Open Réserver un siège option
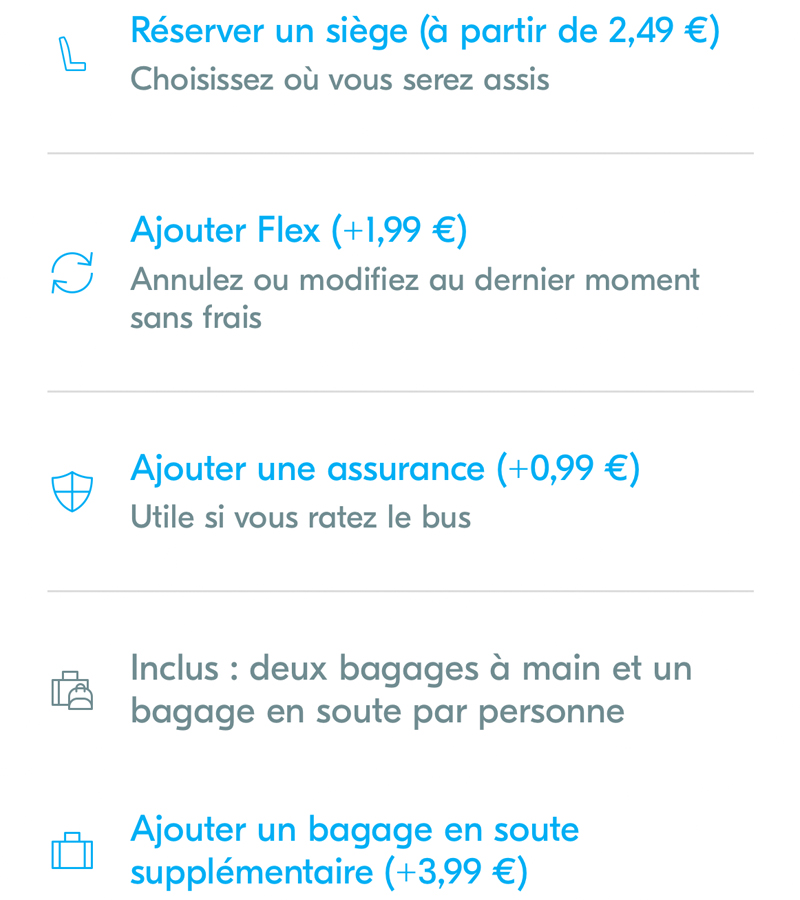This screenshot has width=800, height=900. point(424,32)
